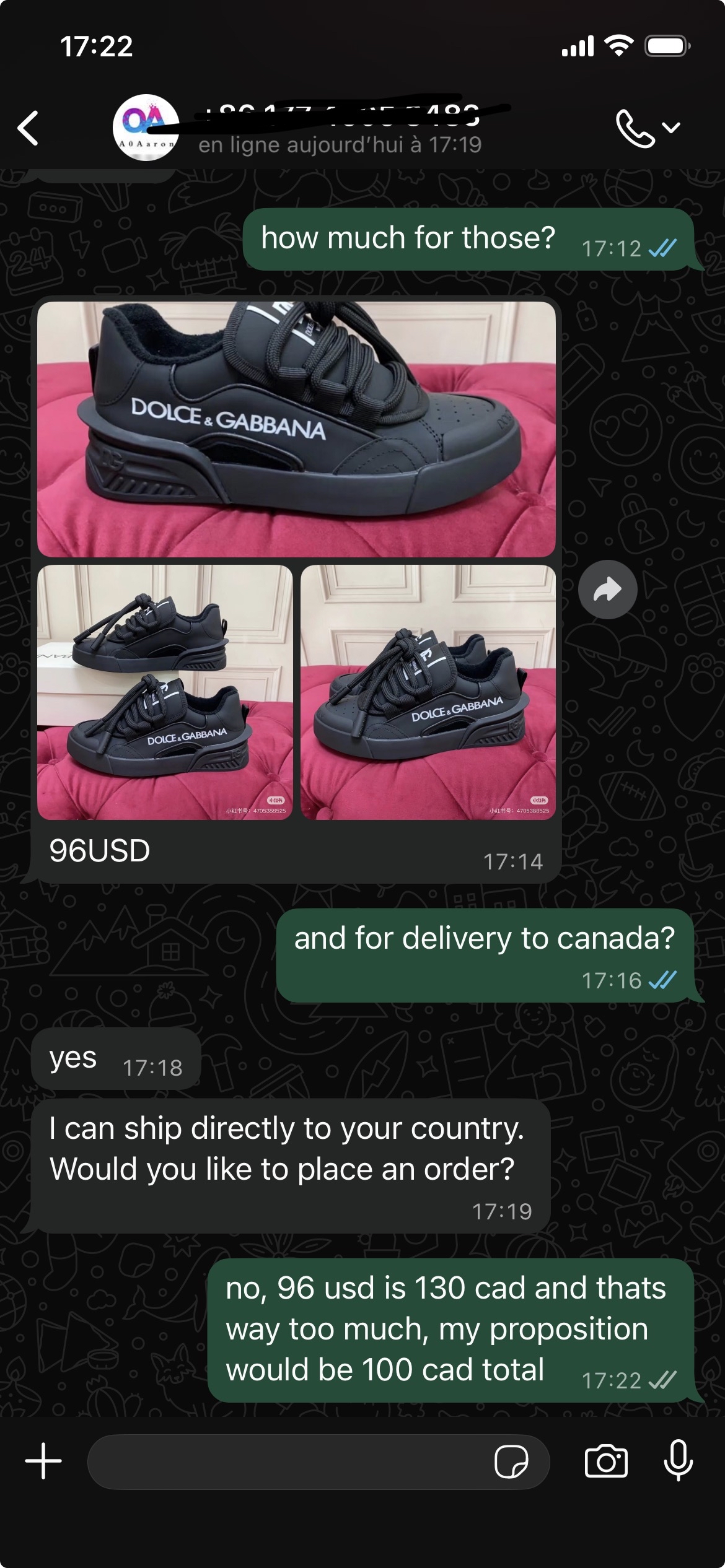
Task: Record a voice message
Action: click(x=678, y=1460)
